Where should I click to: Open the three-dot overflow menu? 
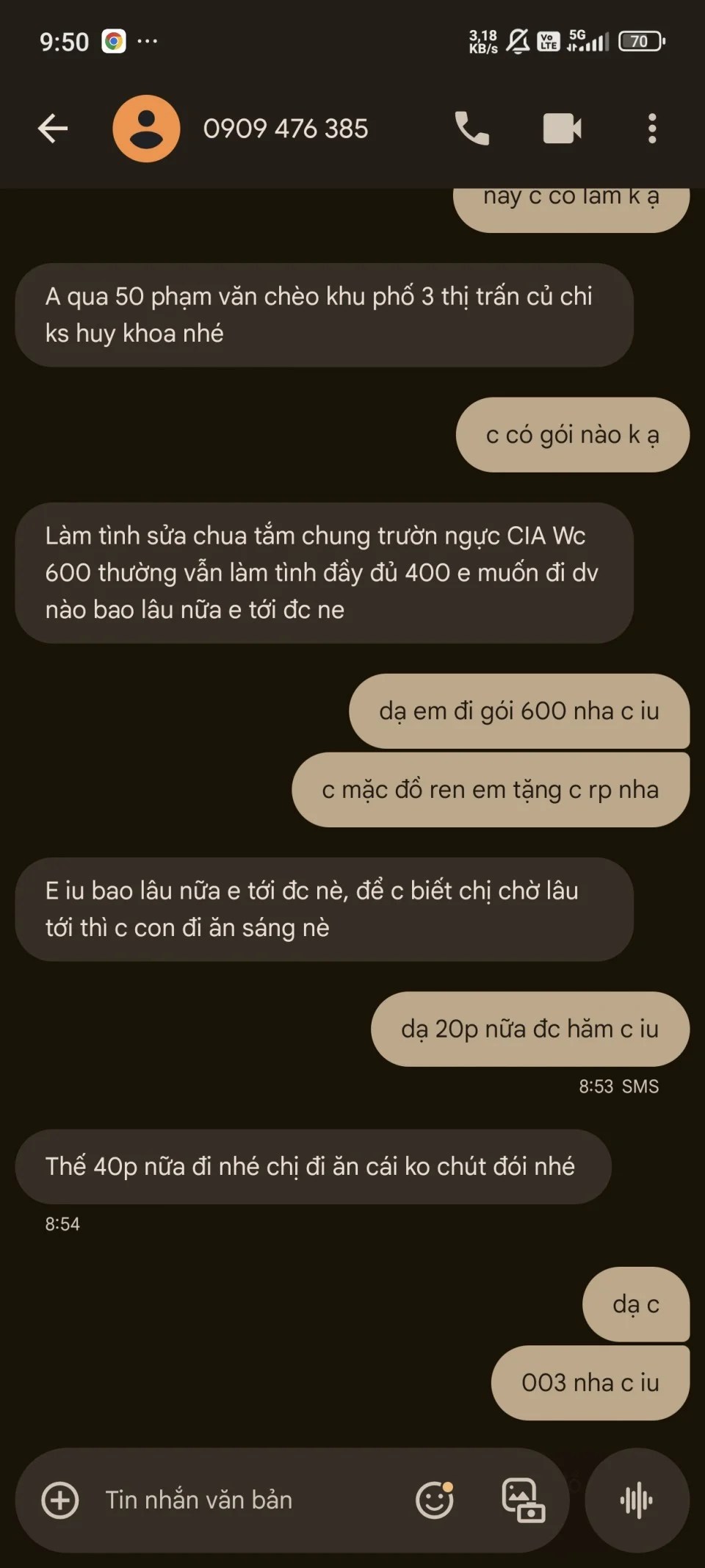tap(651, 129)
